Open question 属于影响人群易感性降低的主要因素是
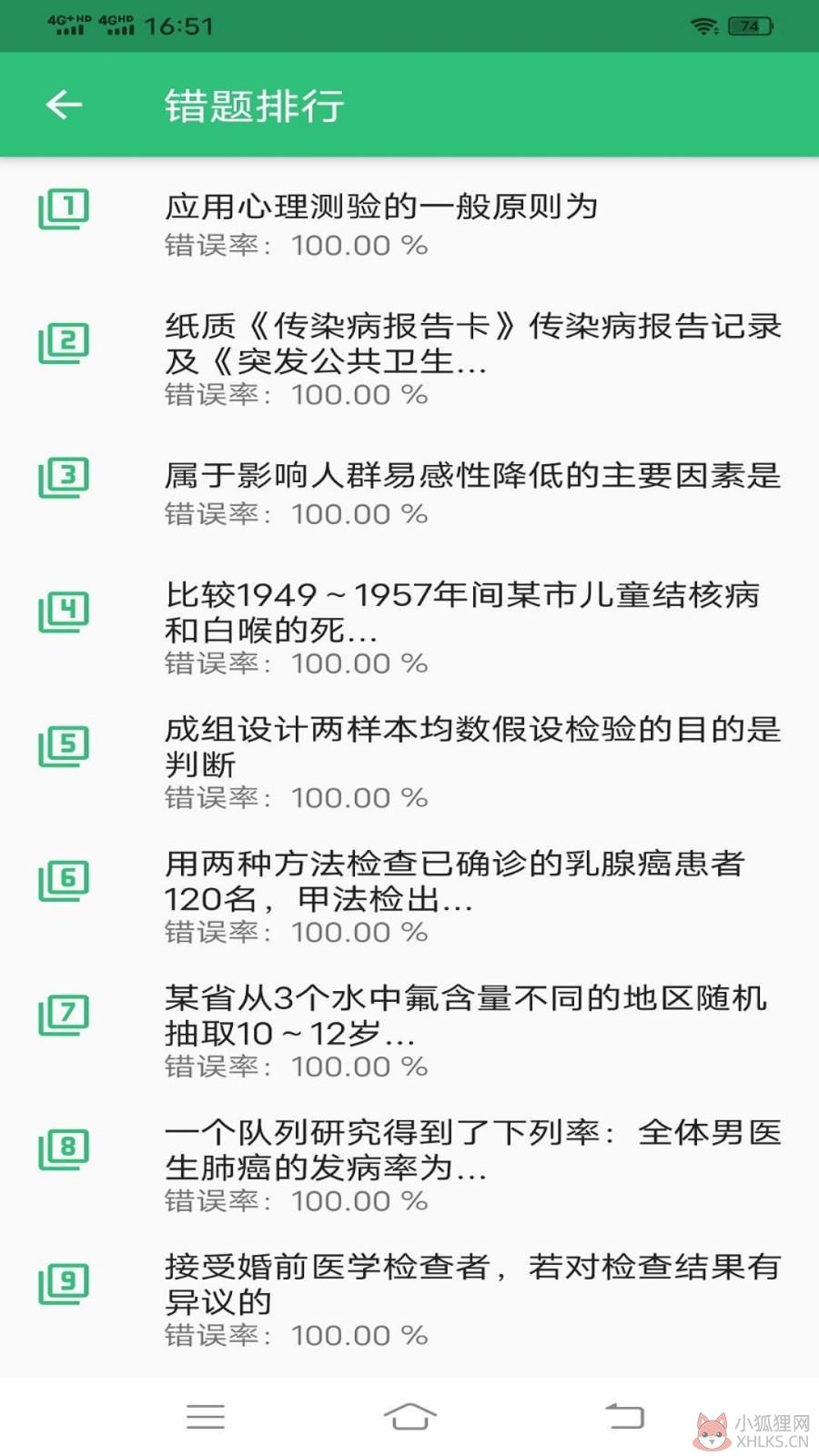 (409, 493)
